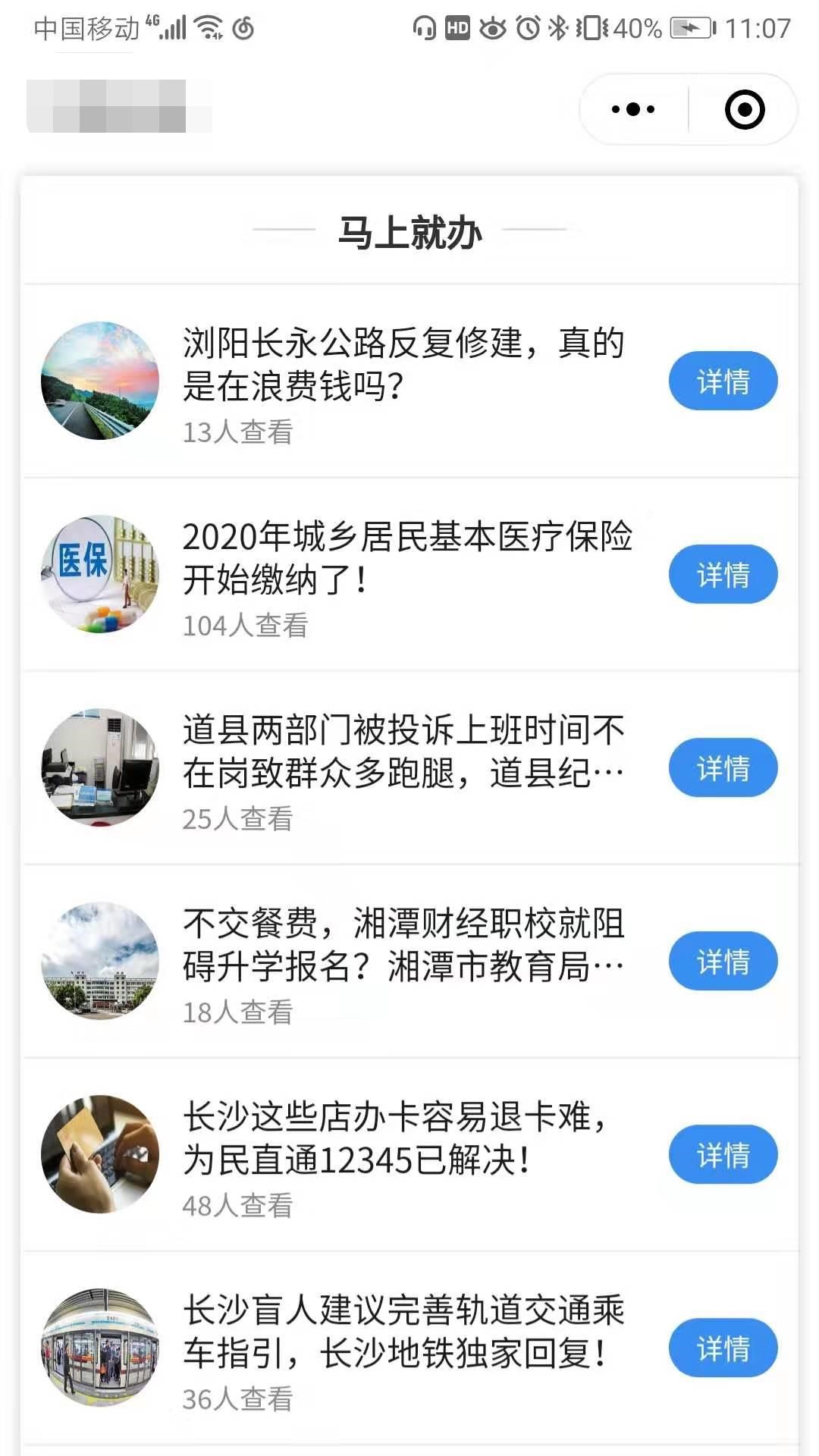Open 详情 for 道县两部门被投诉 article
The image size is (819, 1456).
[723, 767]
